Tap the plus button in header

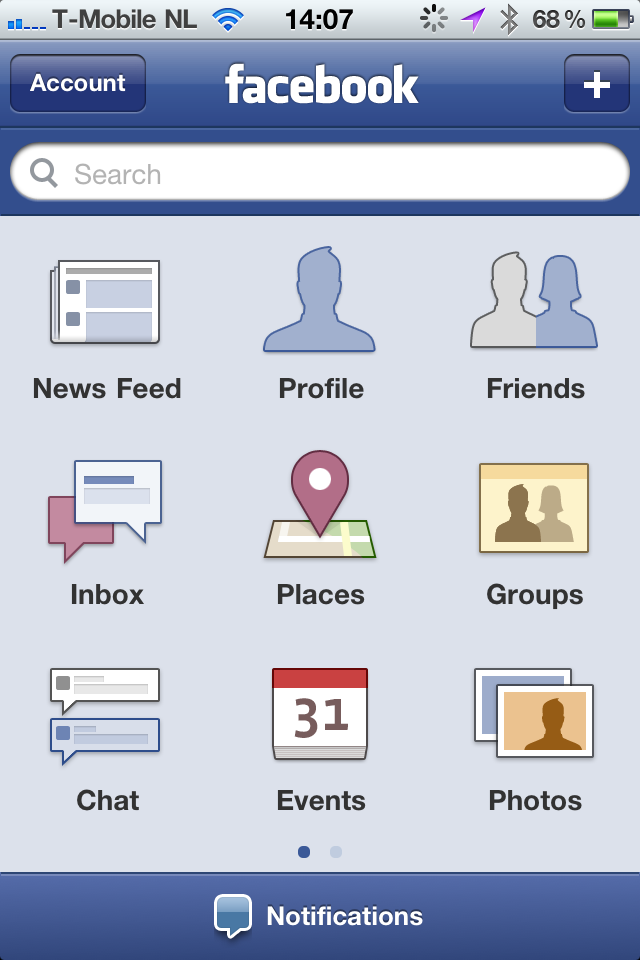tap(596, 84)
